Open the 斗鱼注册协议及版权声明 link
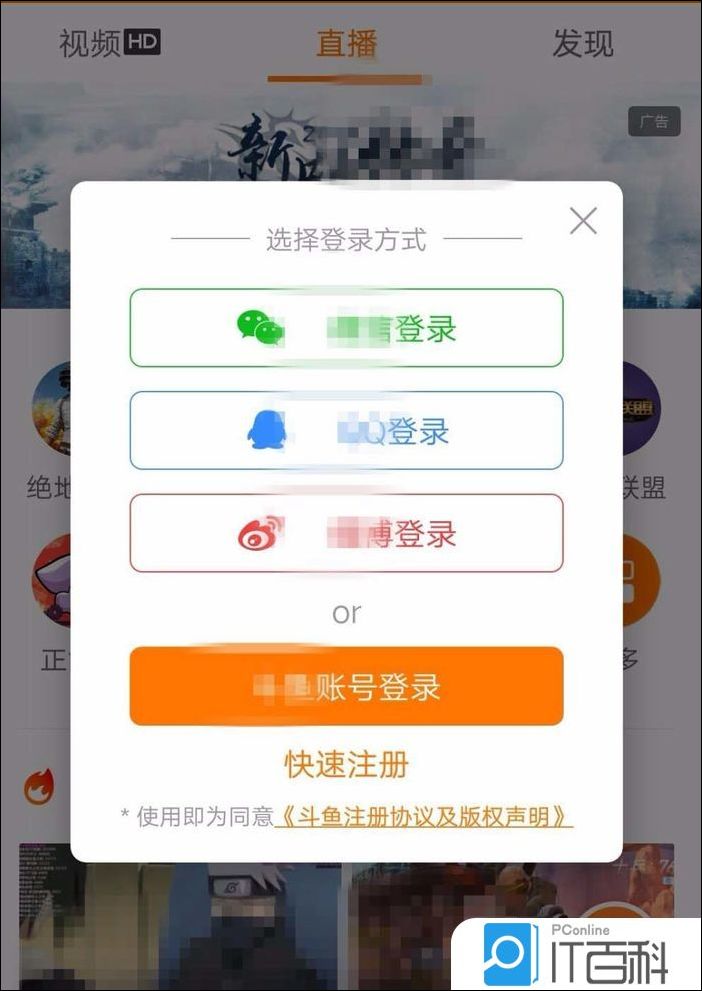This screenshot has height=991, width=702. point(424,817)
